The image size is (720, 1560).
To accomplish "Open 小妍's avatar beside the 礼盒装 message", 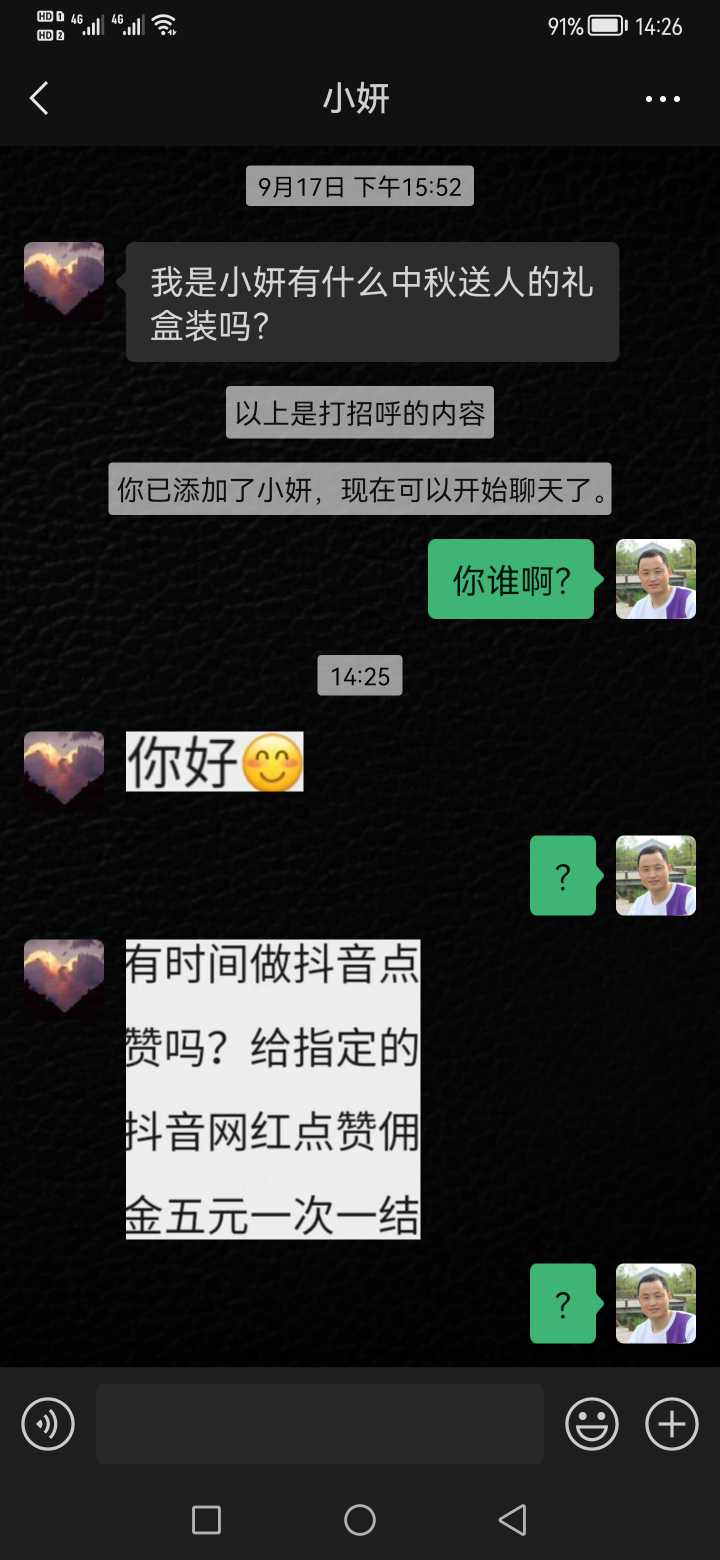I will point(64,282).
